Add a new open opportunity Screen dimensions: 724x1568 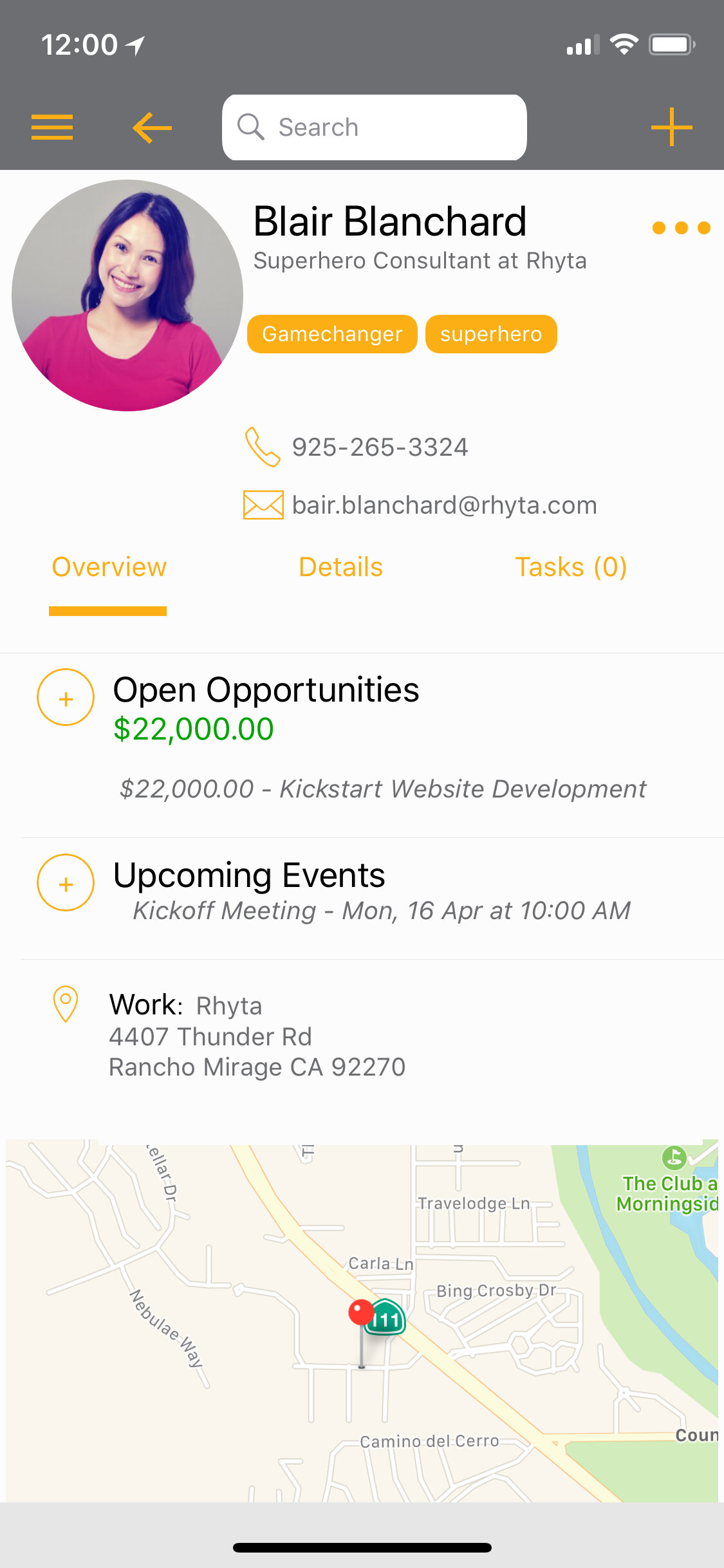click(66, 698)
